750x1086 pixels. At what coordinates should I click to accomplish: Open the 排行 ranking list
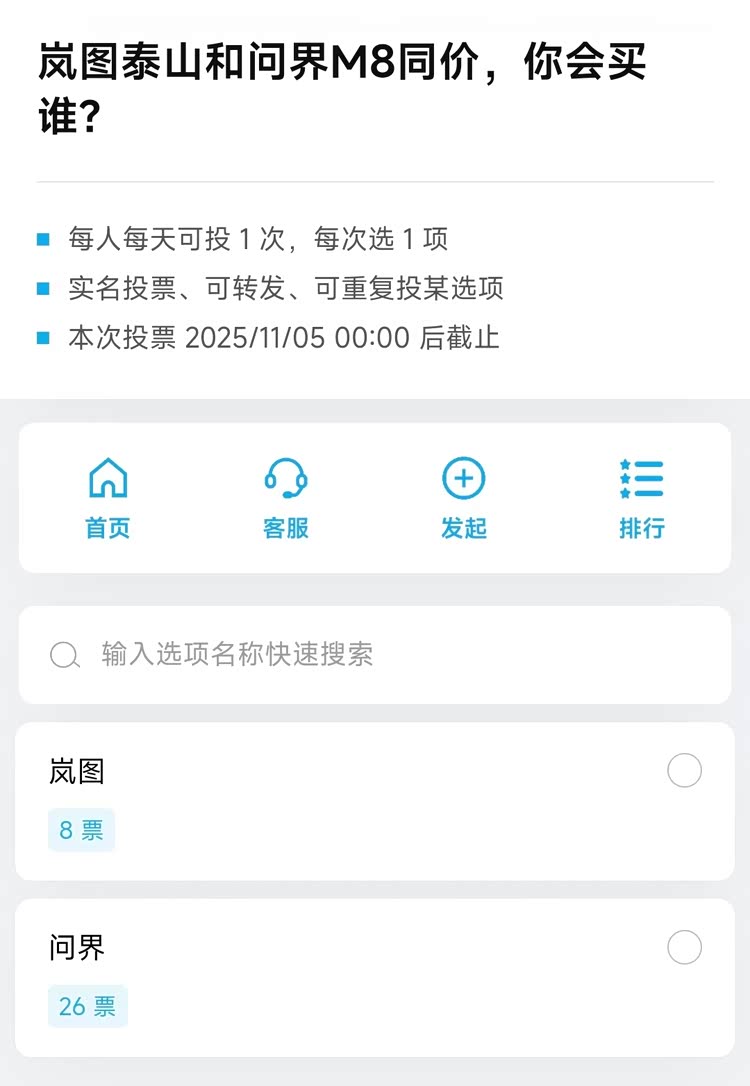click(641, 498)
